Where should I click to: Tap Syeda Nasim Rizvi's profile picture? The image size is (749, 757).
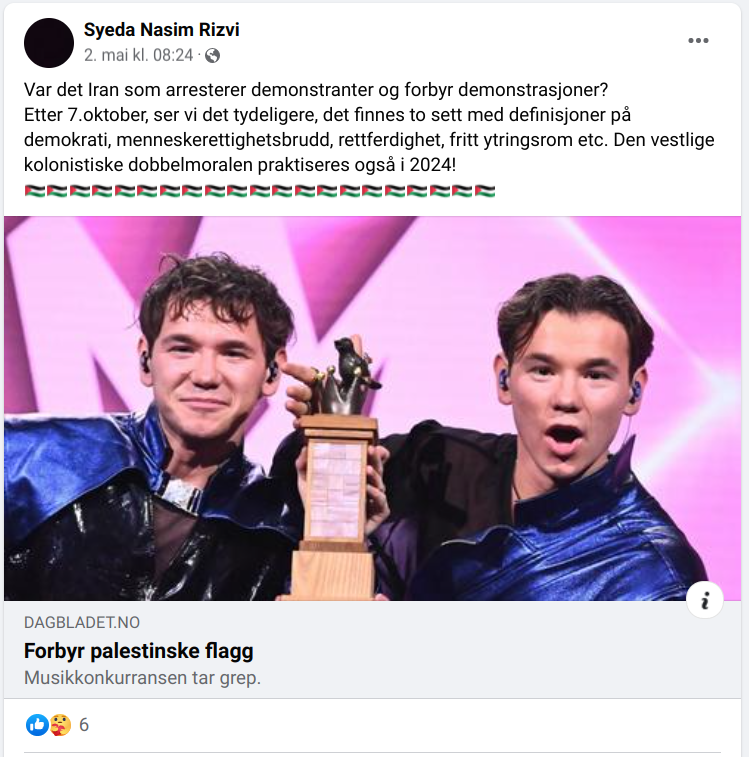(x=49, y=43)
